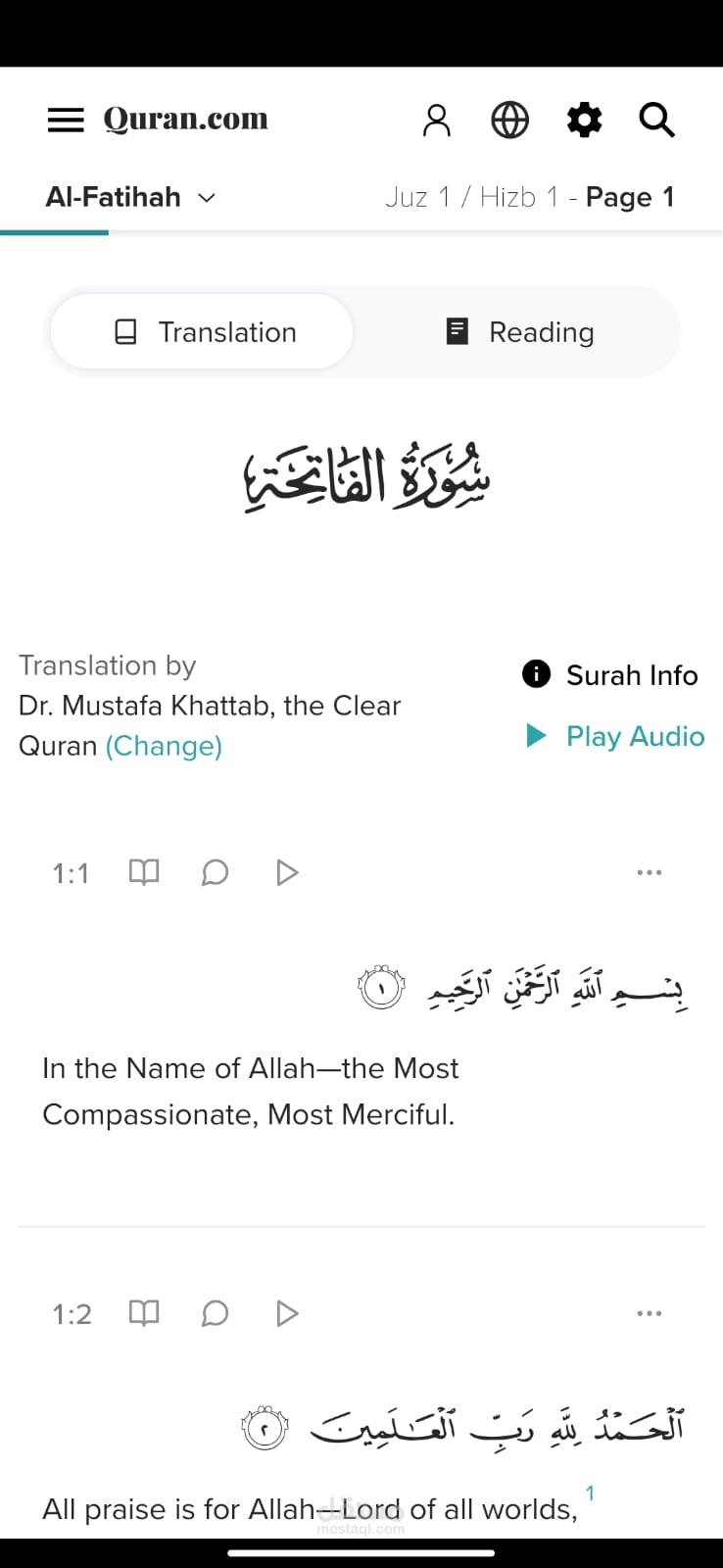The image size is (723, 1568).
Task: Open the hamburger drawer menu
Action: coord(66,120)
